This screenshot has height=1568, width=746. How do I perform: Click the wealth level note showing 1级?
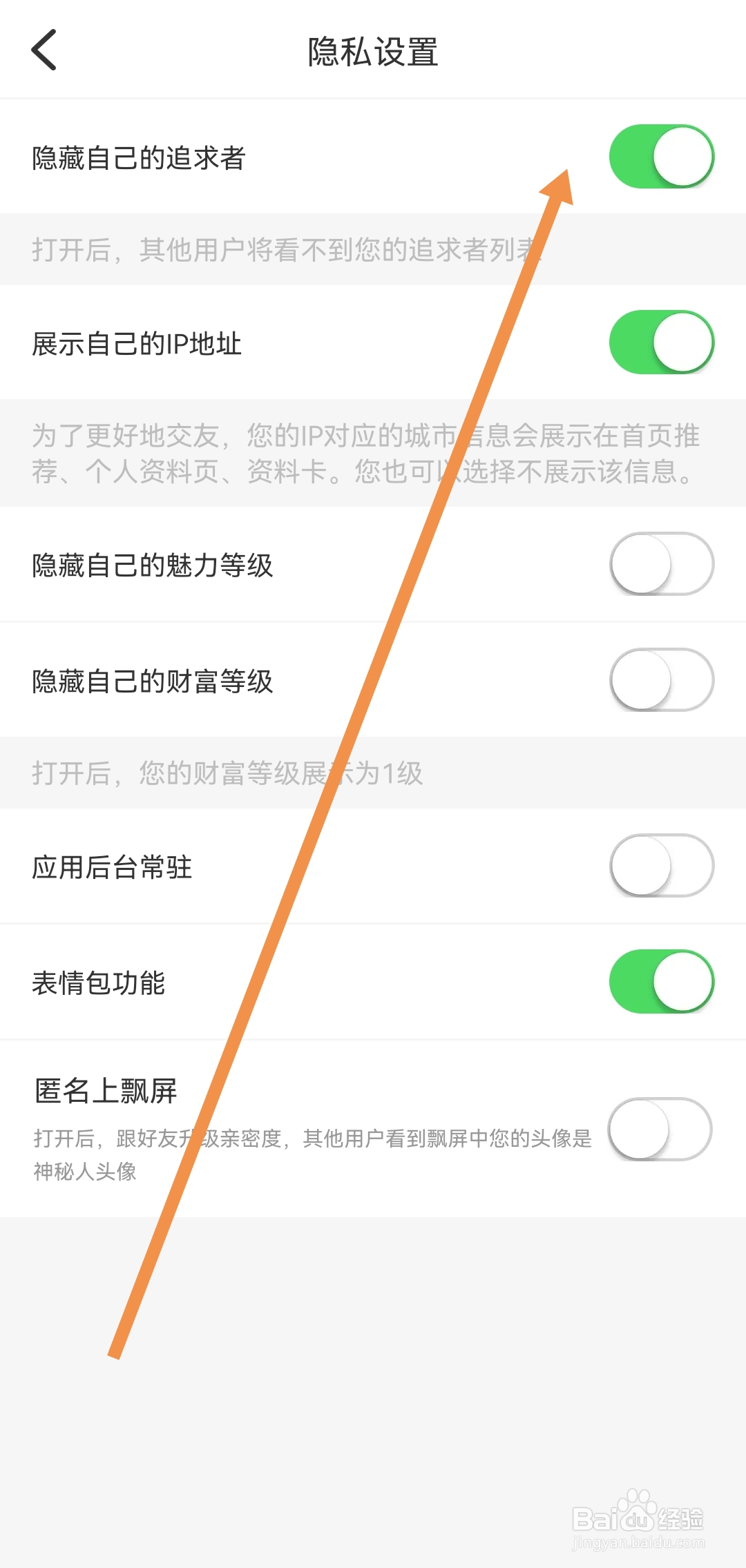(228, 773)
